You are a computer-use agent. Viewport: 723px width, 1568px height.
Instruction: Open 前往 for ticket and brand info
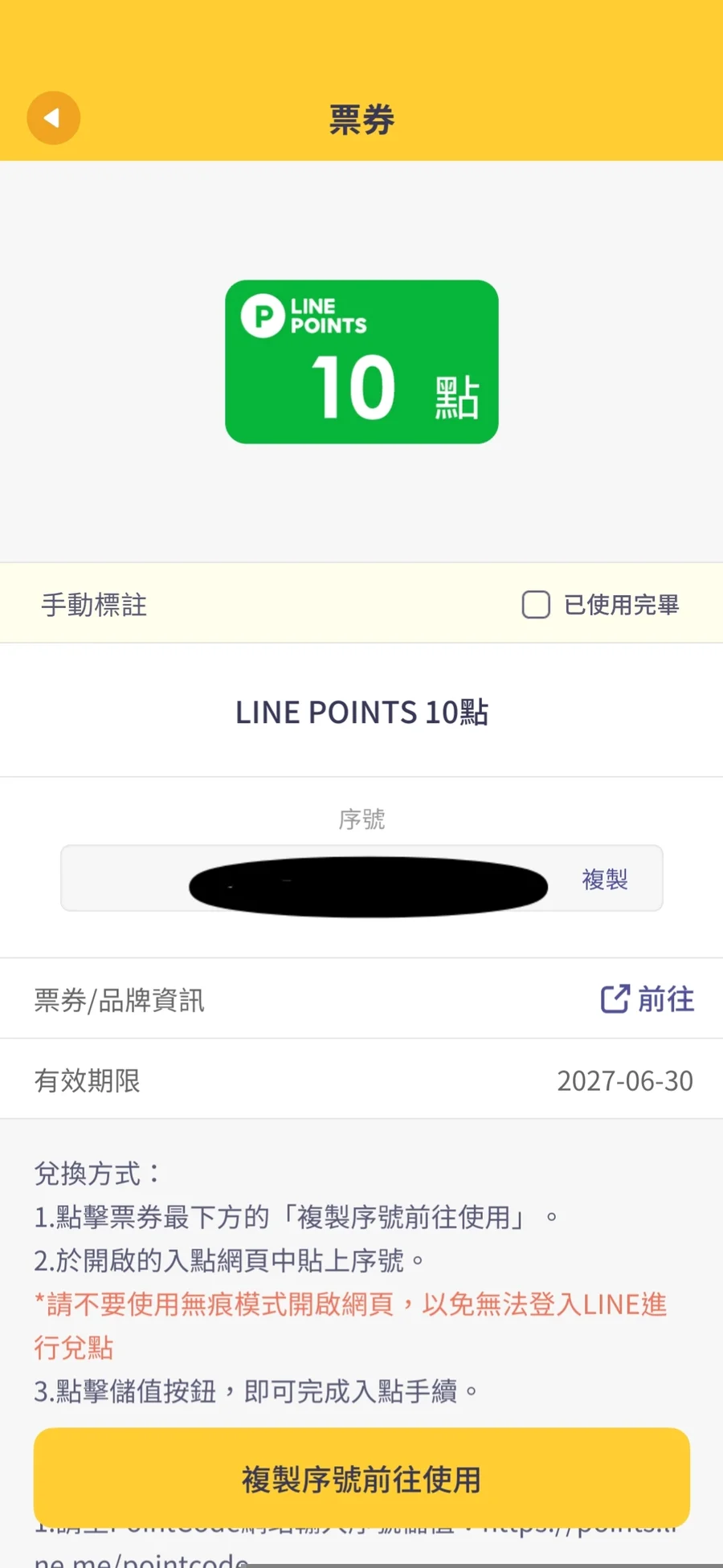[x=647, y=999]
